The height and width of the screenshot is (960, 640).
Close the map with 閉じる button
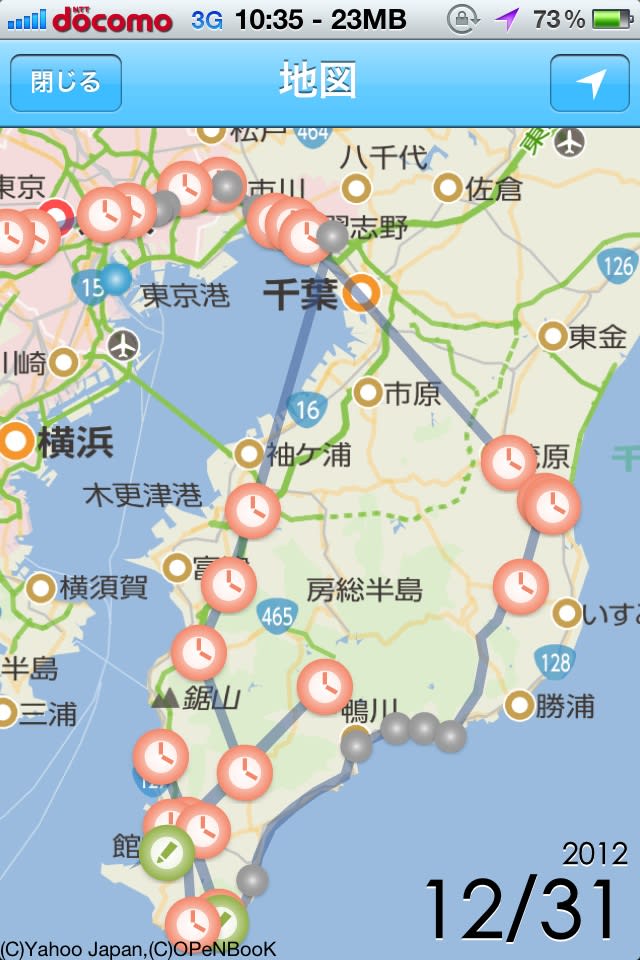(x=66, y=82)
